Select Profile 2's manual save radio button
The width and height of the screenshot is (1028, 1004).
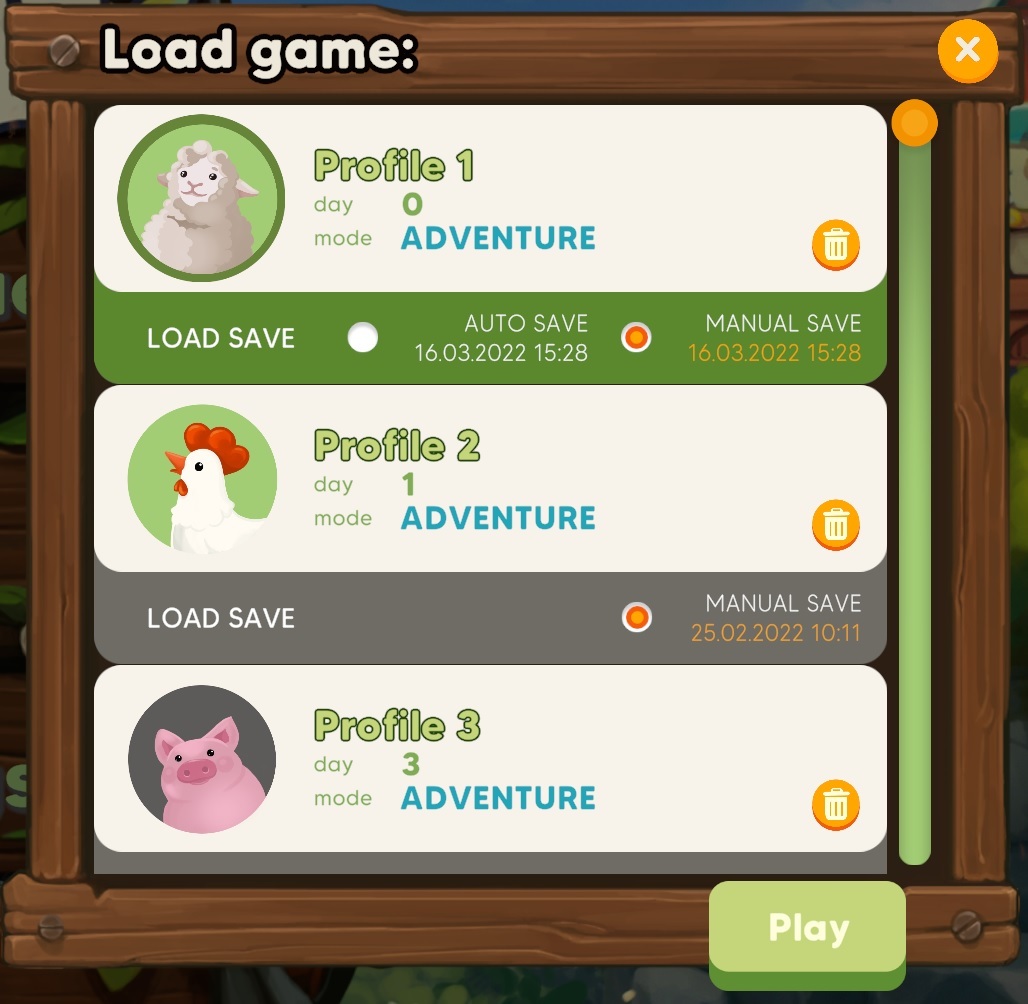[636, 618]
